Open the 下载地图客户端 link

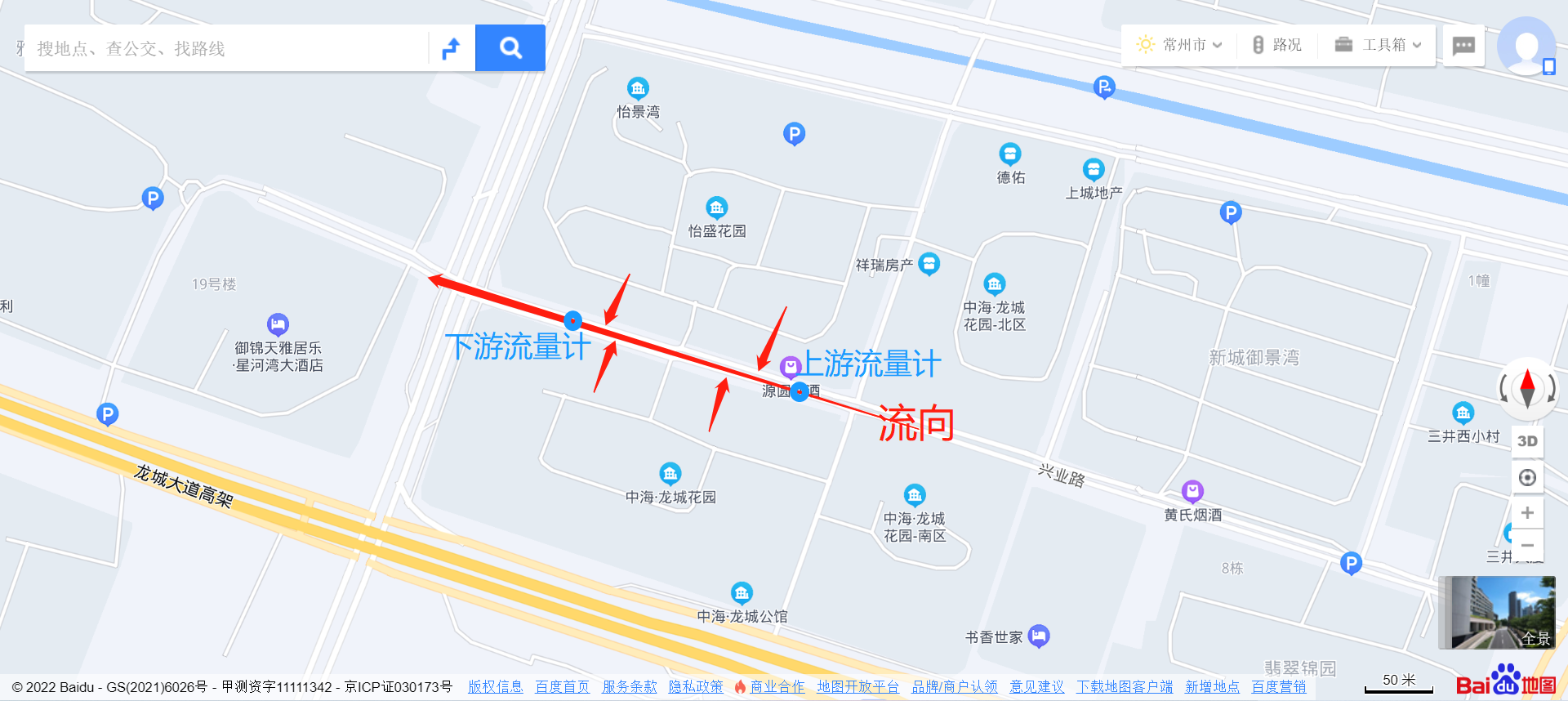[x=1124, y=687]
